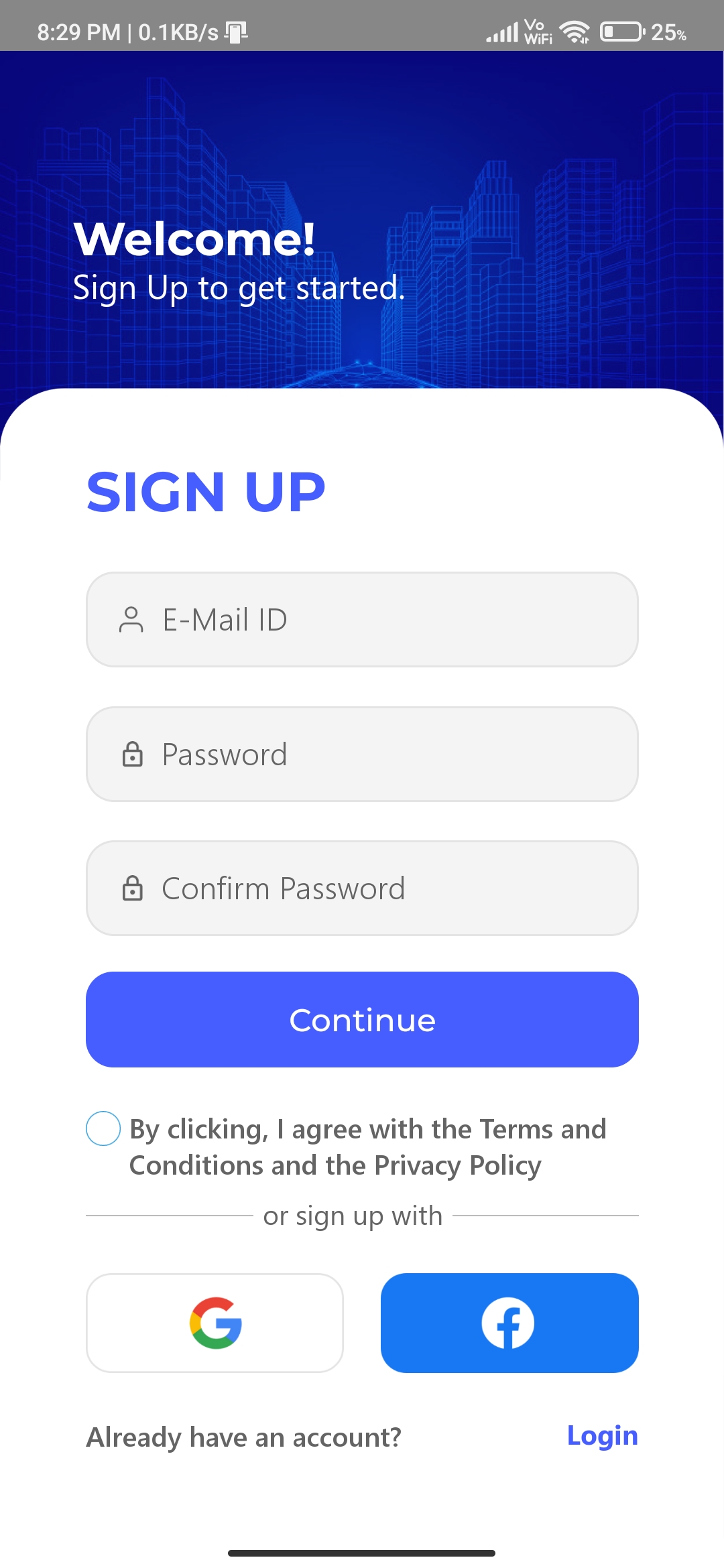Open the Login page link
724x1568 pixels.
coord(602,1436)
